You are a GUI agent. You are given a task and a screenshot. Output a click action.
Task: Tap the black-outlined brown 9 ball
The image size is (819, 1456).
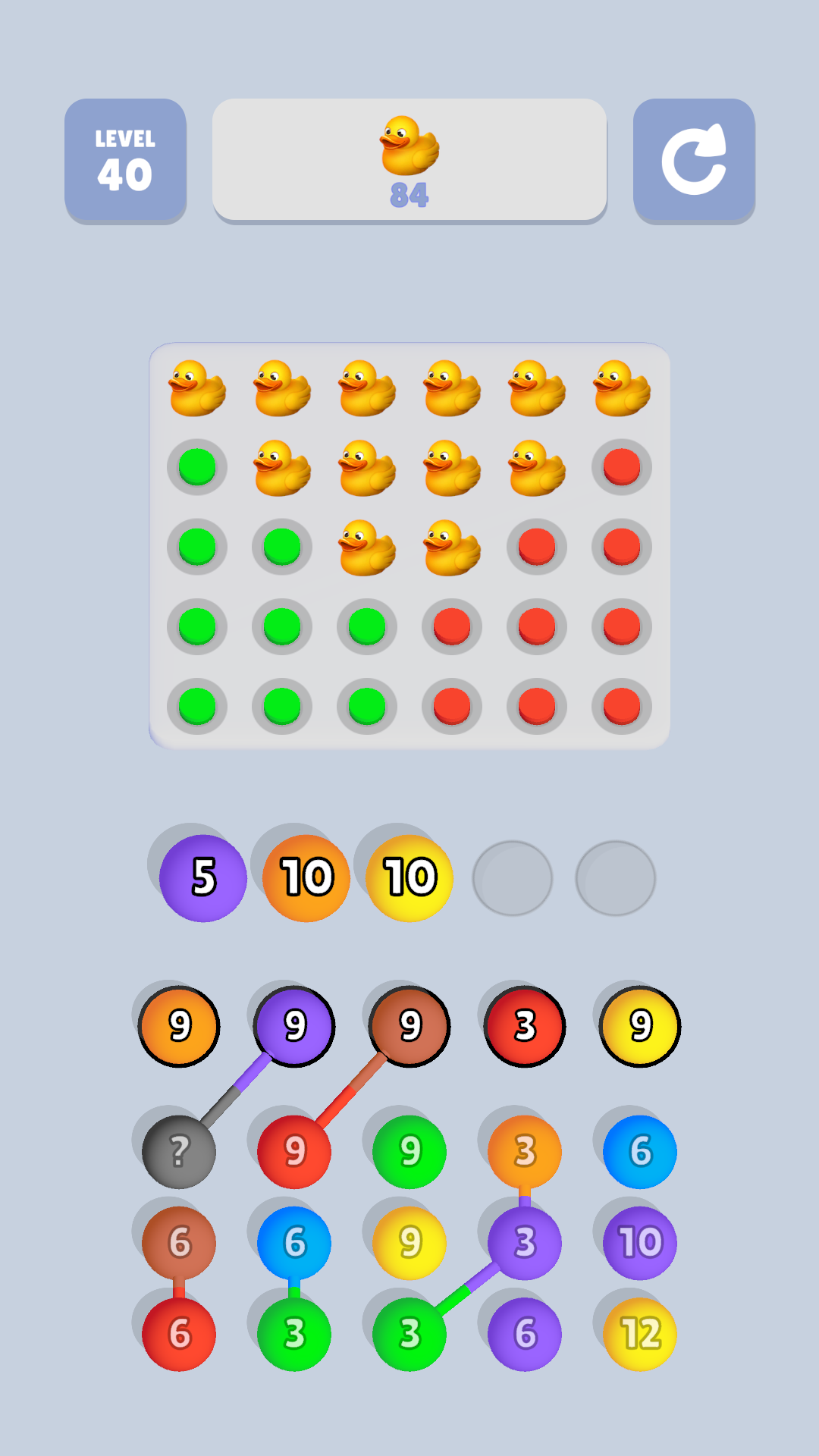click(x=409, y=1026)
